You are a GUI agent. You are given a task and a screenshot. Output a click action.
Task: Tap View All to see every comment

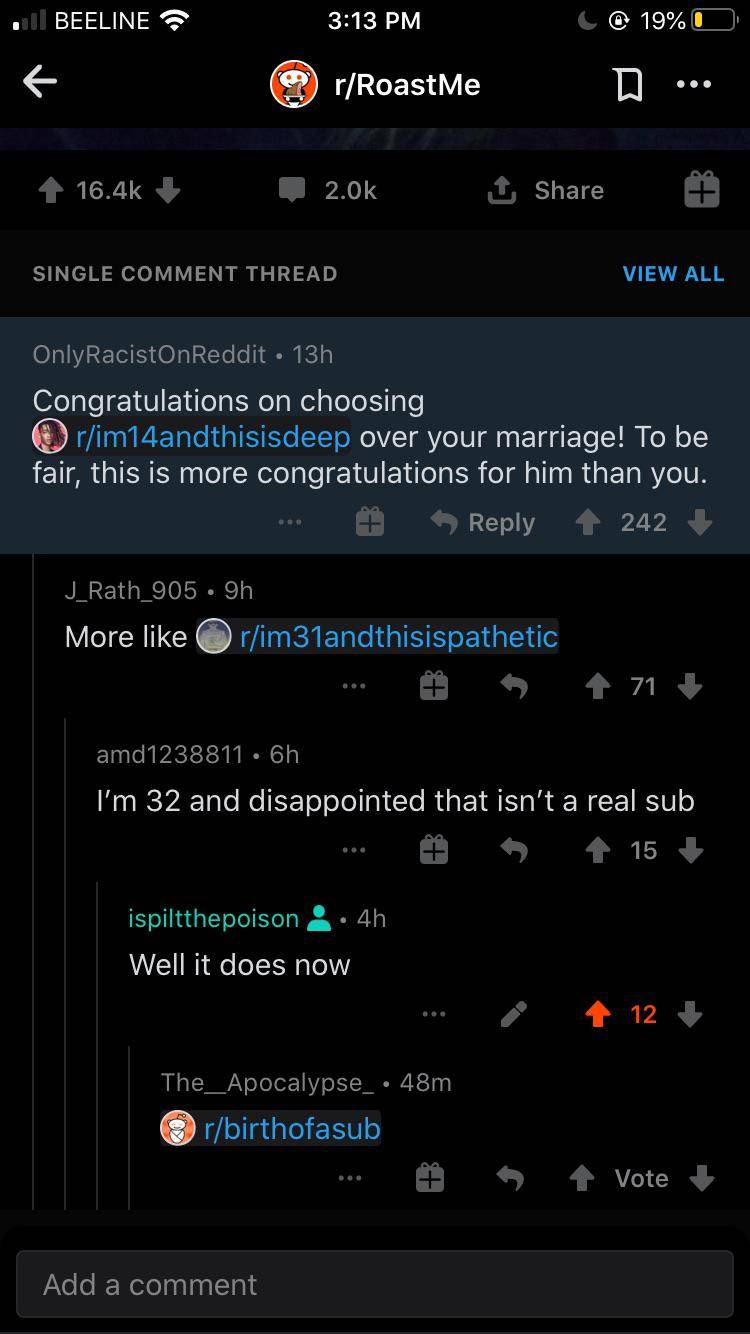(x=673, y=273)
